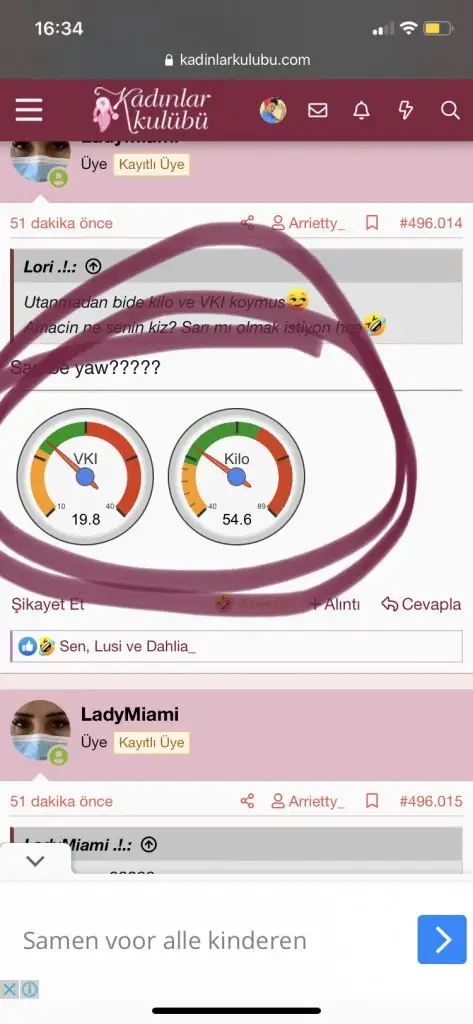Bookmark post #496.015
The width and height of the screenshot is (473, 1024).
(x=372, y=801)
